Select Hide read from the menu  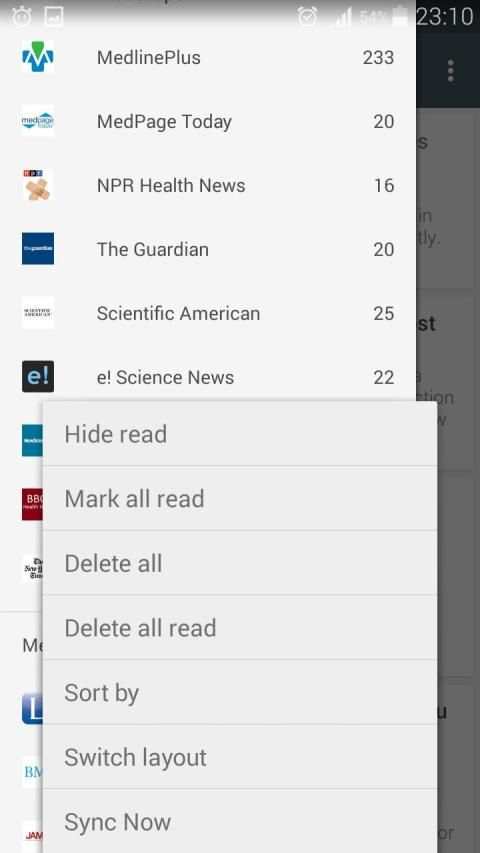click(239, 434)
